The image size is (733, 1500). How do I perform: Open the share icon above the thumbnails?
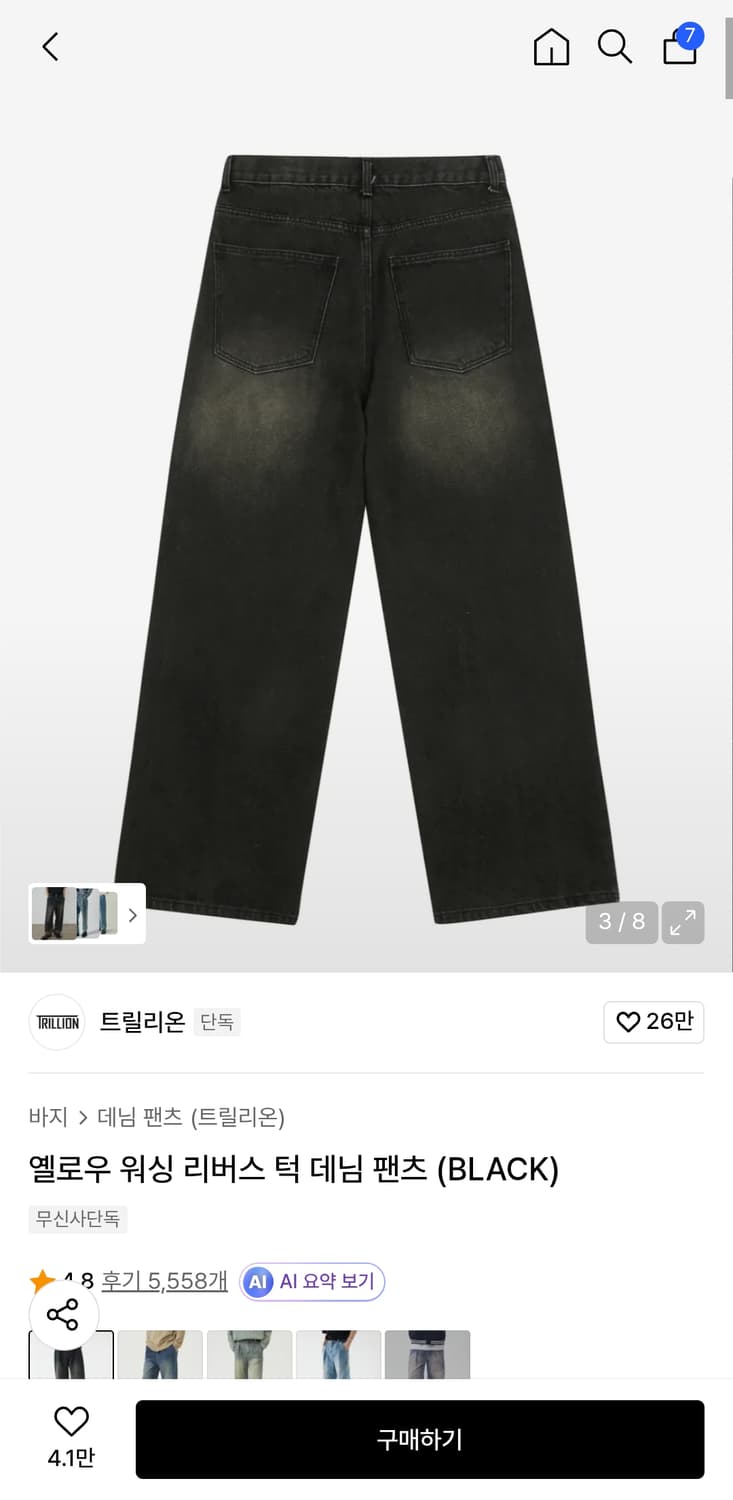tap(64, 1314)
